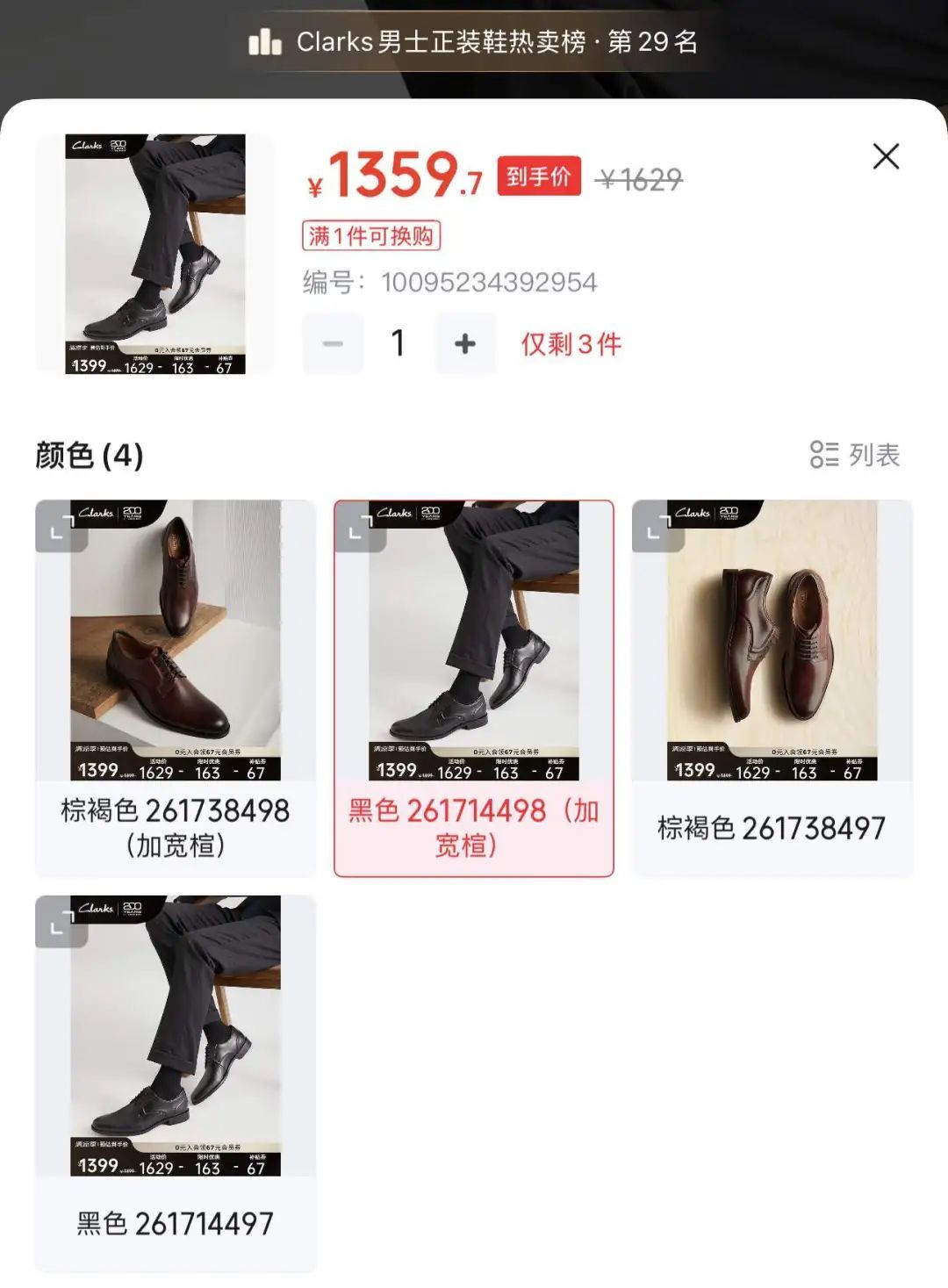Increase quantity with the plus button

465,344
